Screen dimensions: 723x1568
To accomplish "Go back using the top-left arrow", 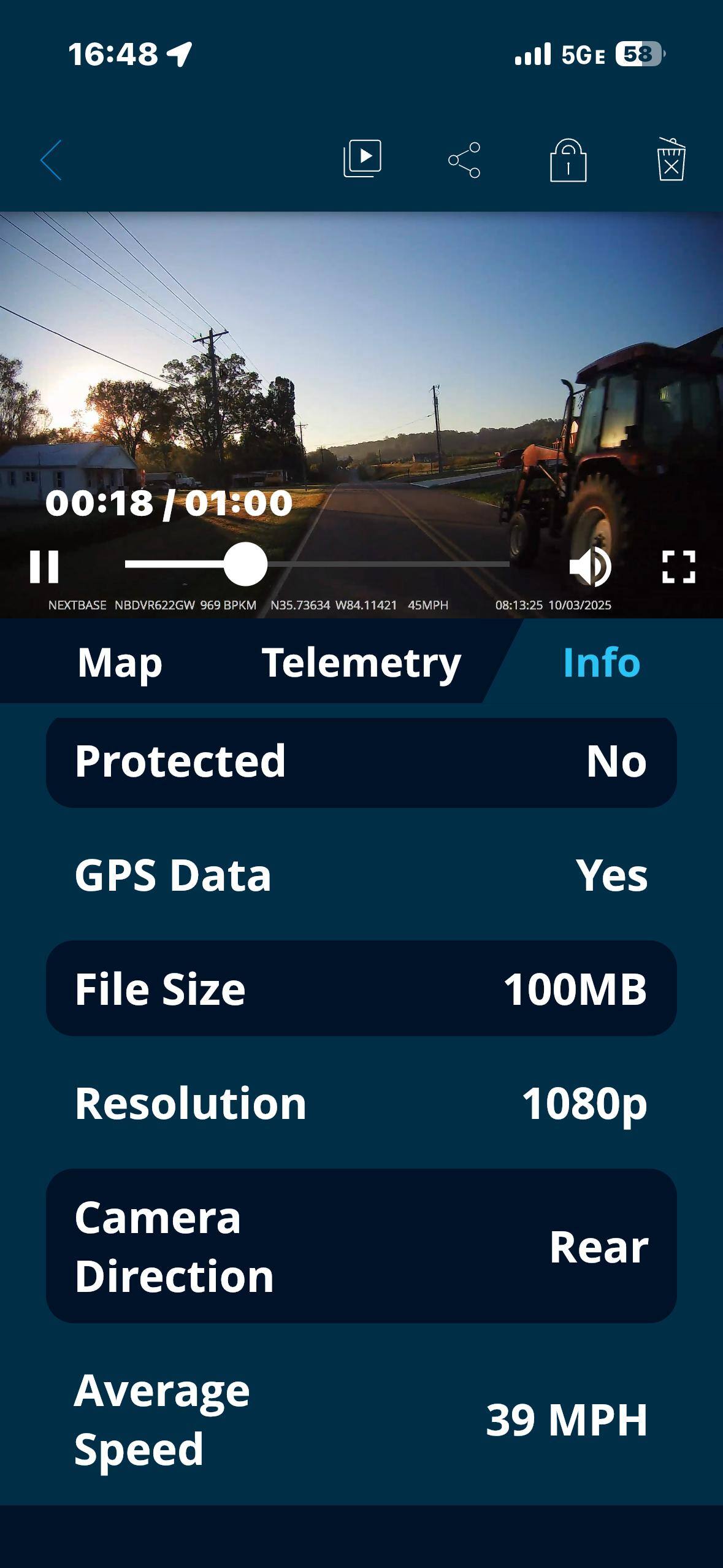I will (x=52, y=161).
